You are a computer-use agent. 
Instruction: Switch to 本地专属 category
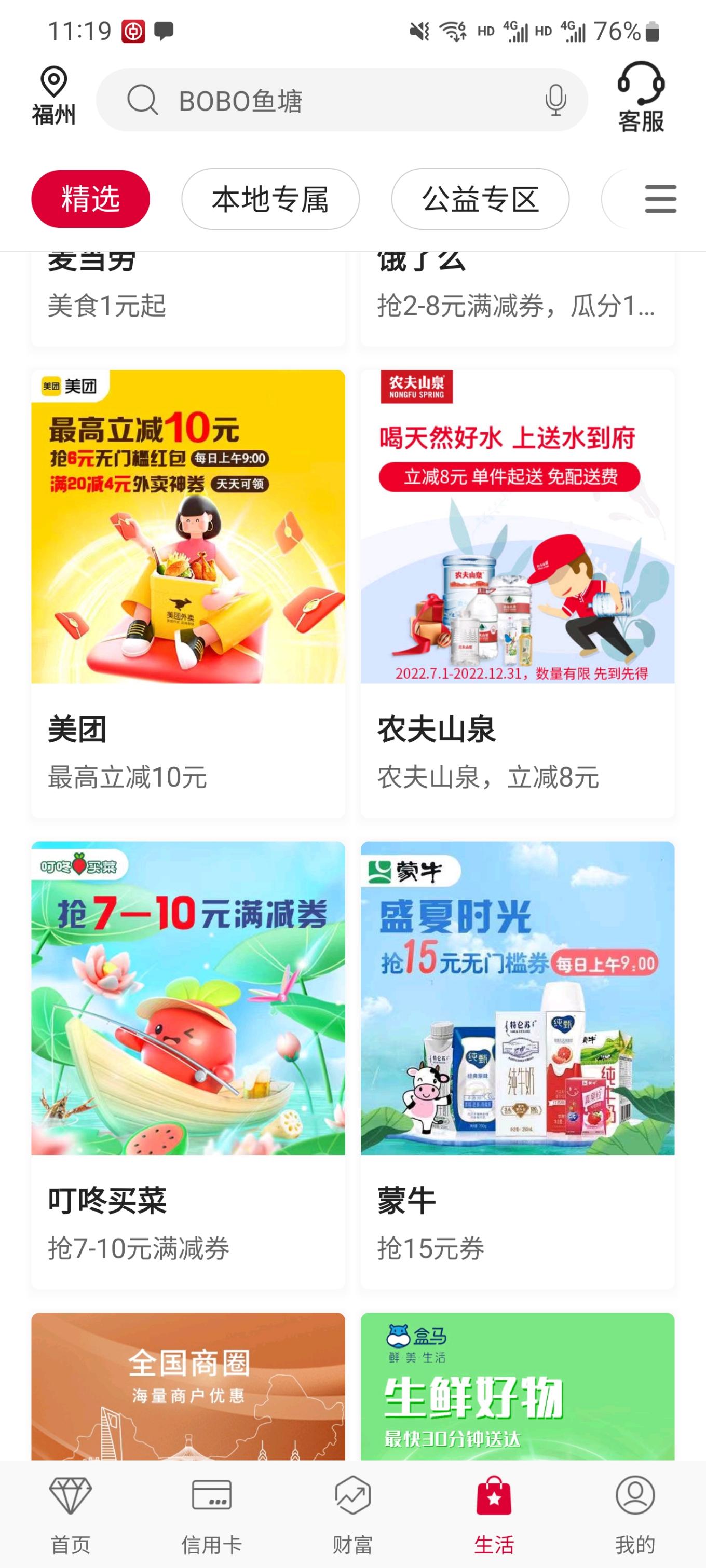pyautogui.click(x=270, y=199)
